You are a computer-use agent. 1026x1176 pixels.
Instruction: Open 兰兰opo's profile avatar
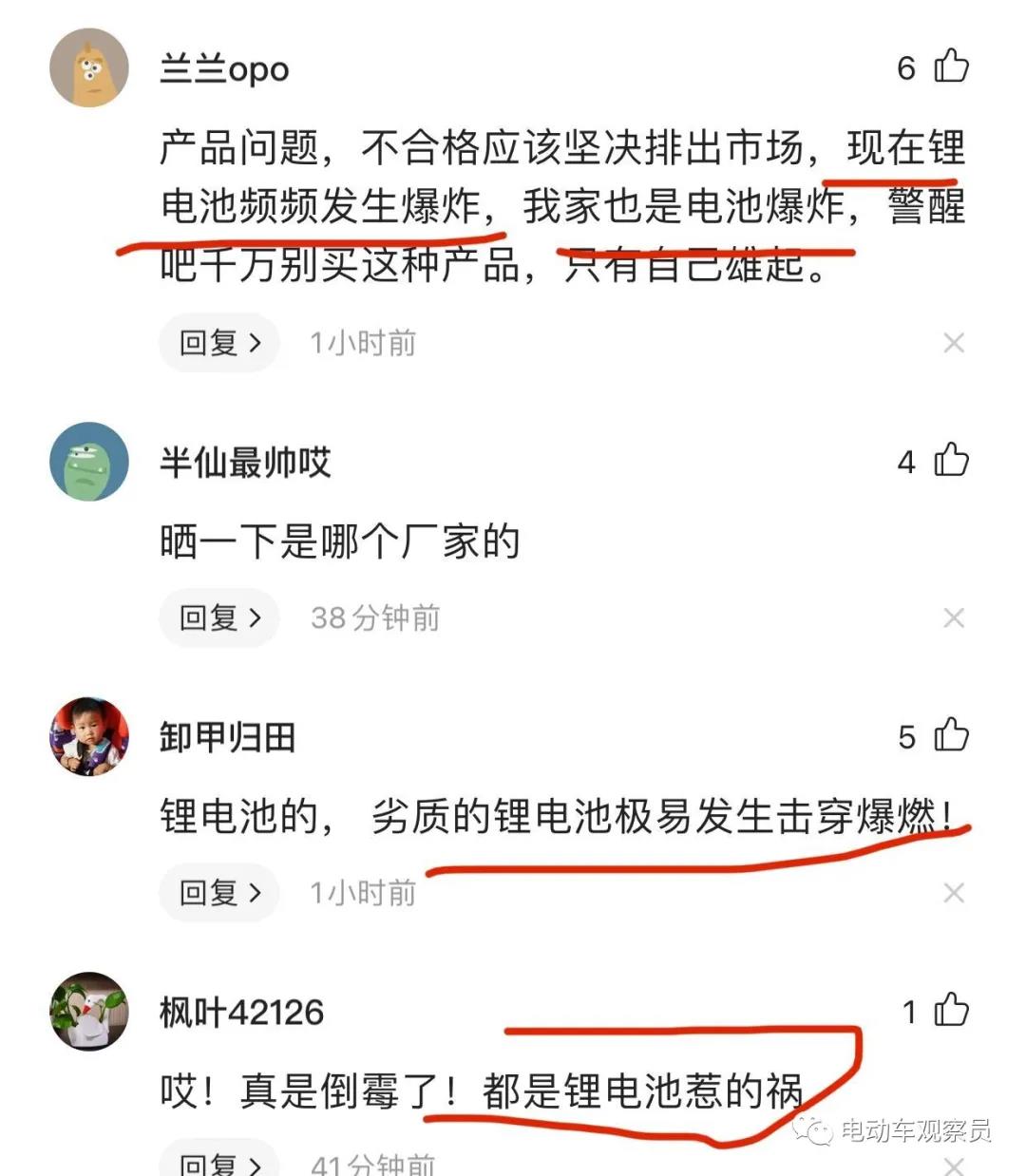pos(89,67)
